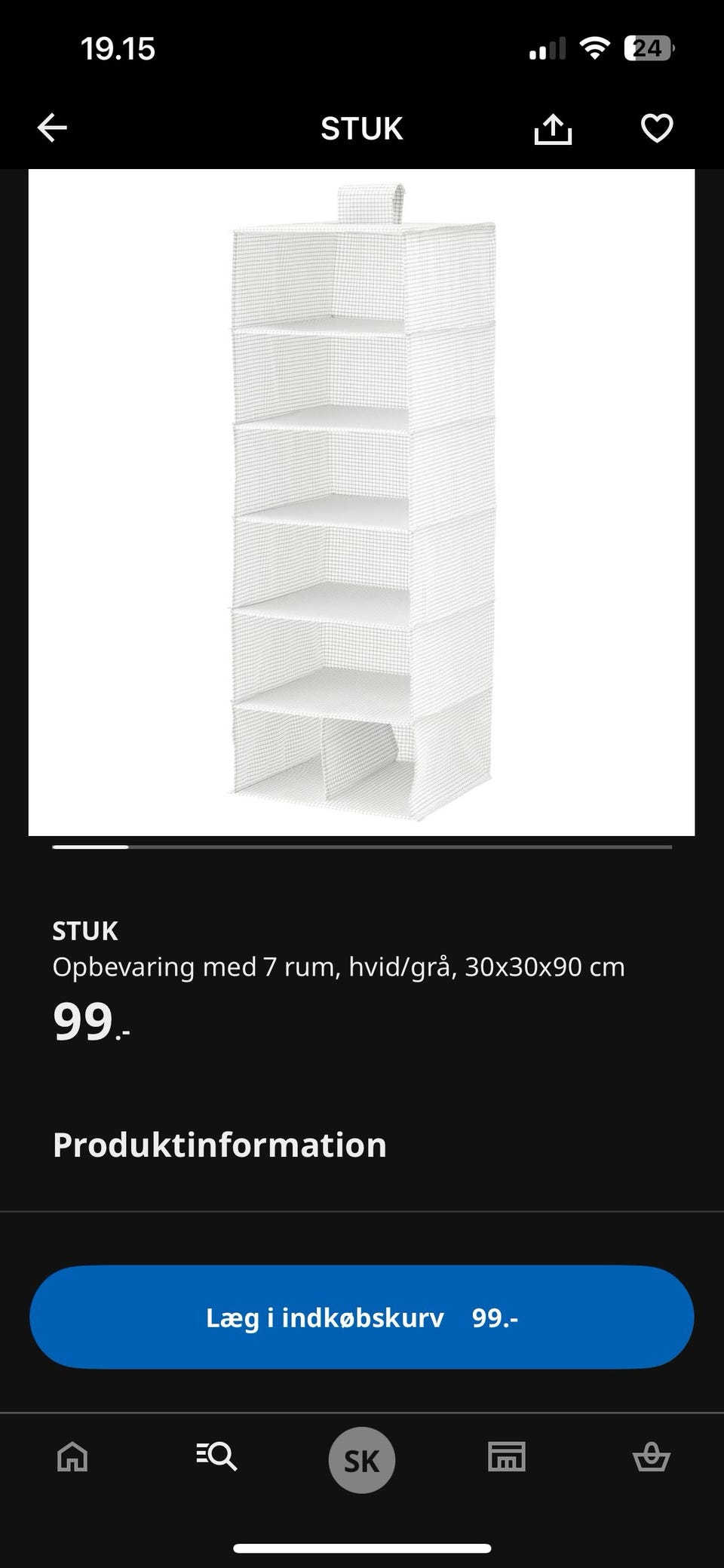The image size is (724, 1568).
Task: Add STUK to favorites with the heart
Action: (656, 128)
